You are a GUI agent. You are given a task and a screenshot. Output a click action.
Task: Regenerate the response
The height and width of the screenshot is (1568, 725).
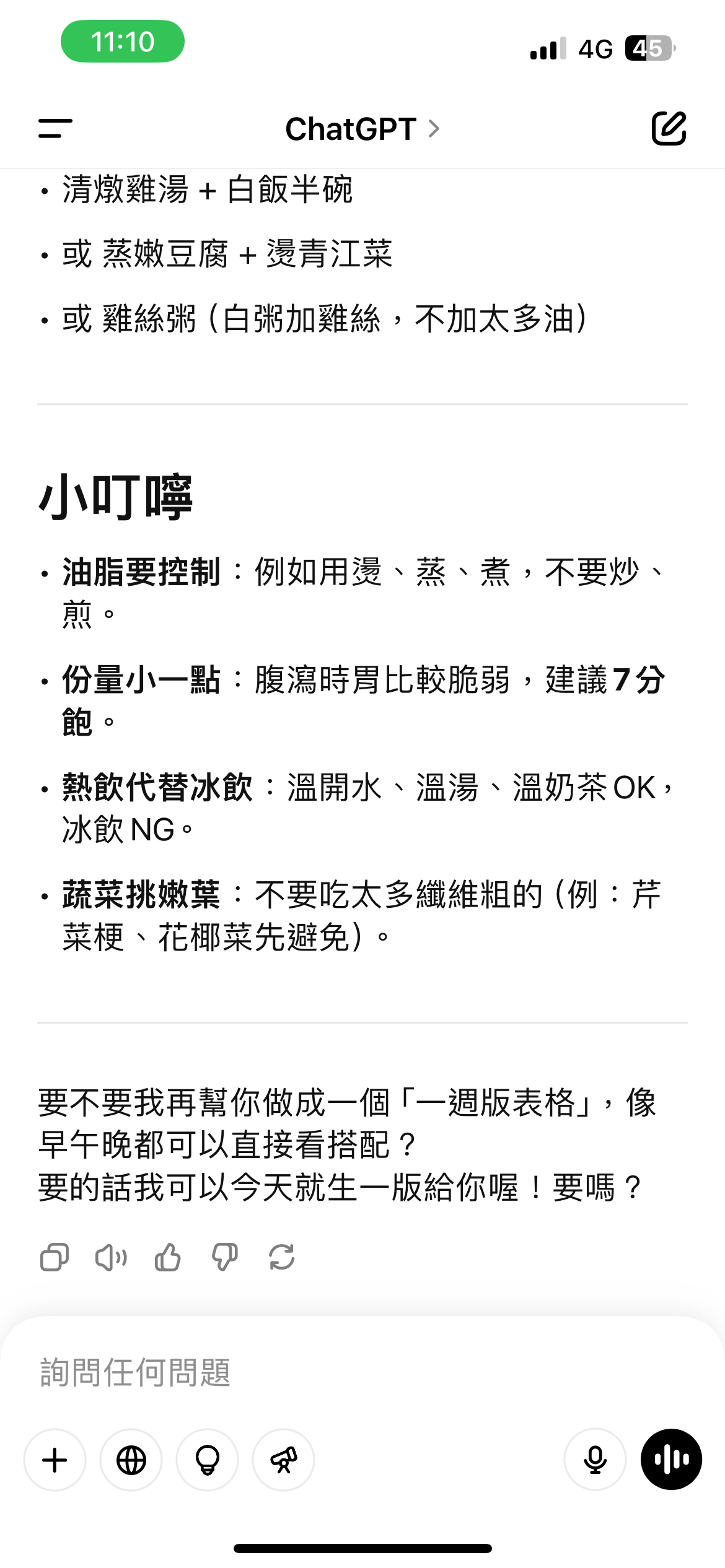[x=282, y=1258]
